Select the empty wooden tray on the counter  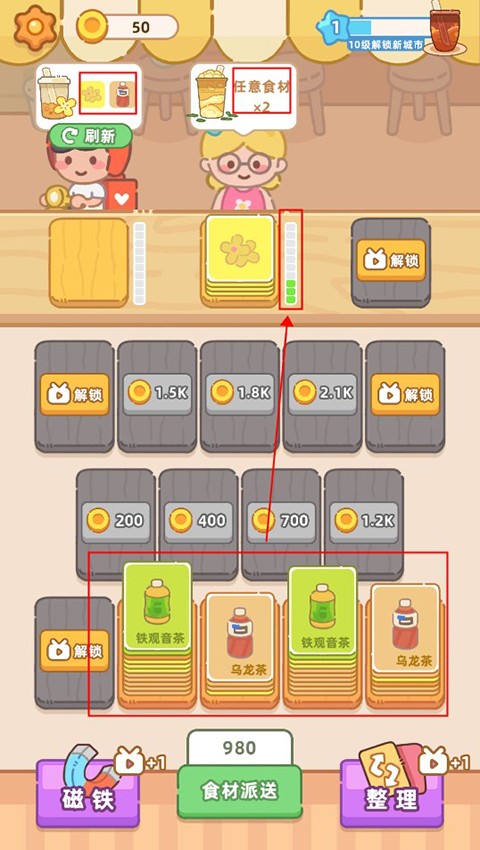point(89,262)
